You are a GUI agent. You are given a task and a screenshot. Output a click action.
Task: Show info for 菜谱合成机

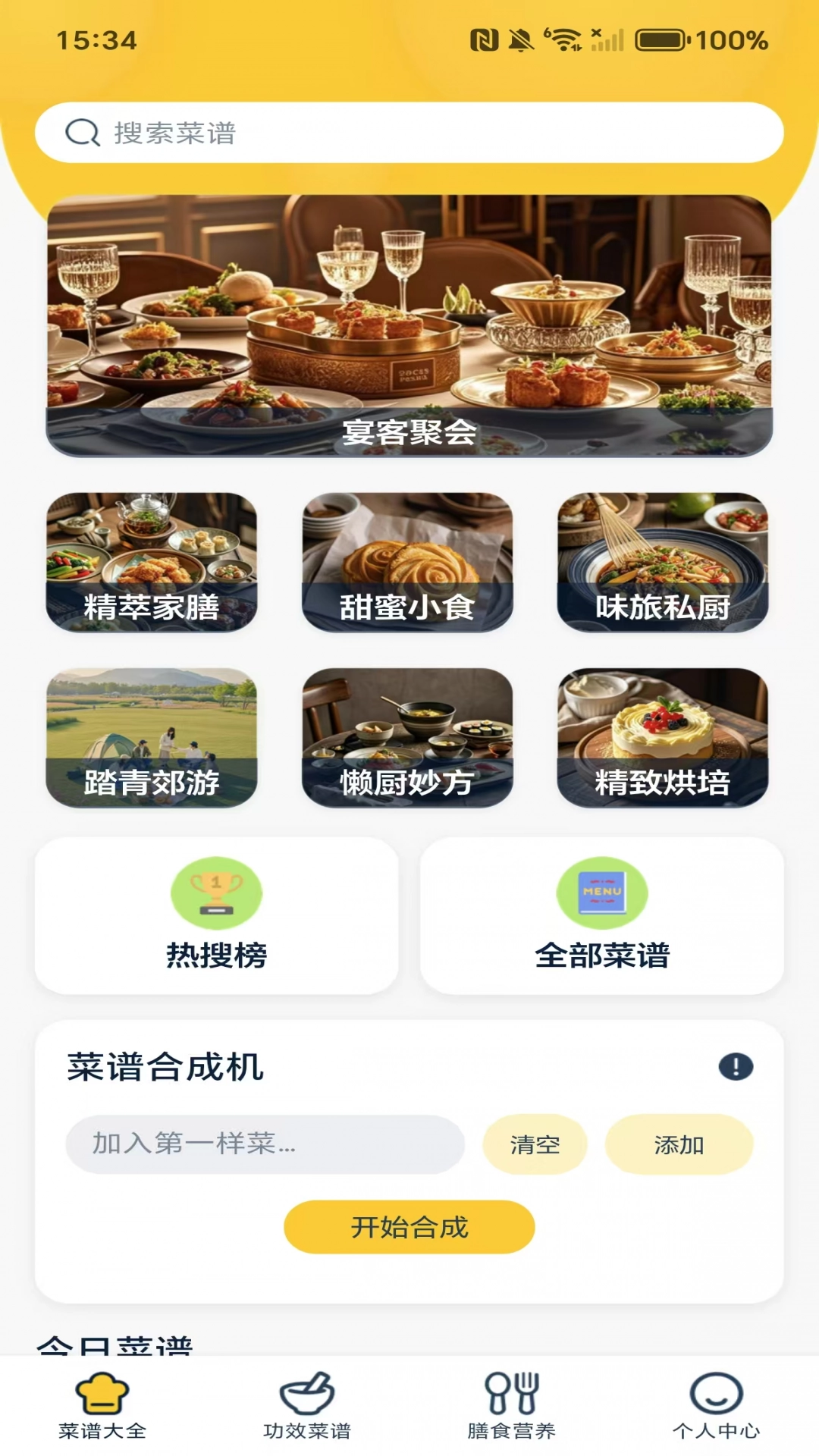pyautogui.click(x=736, y=1067)
